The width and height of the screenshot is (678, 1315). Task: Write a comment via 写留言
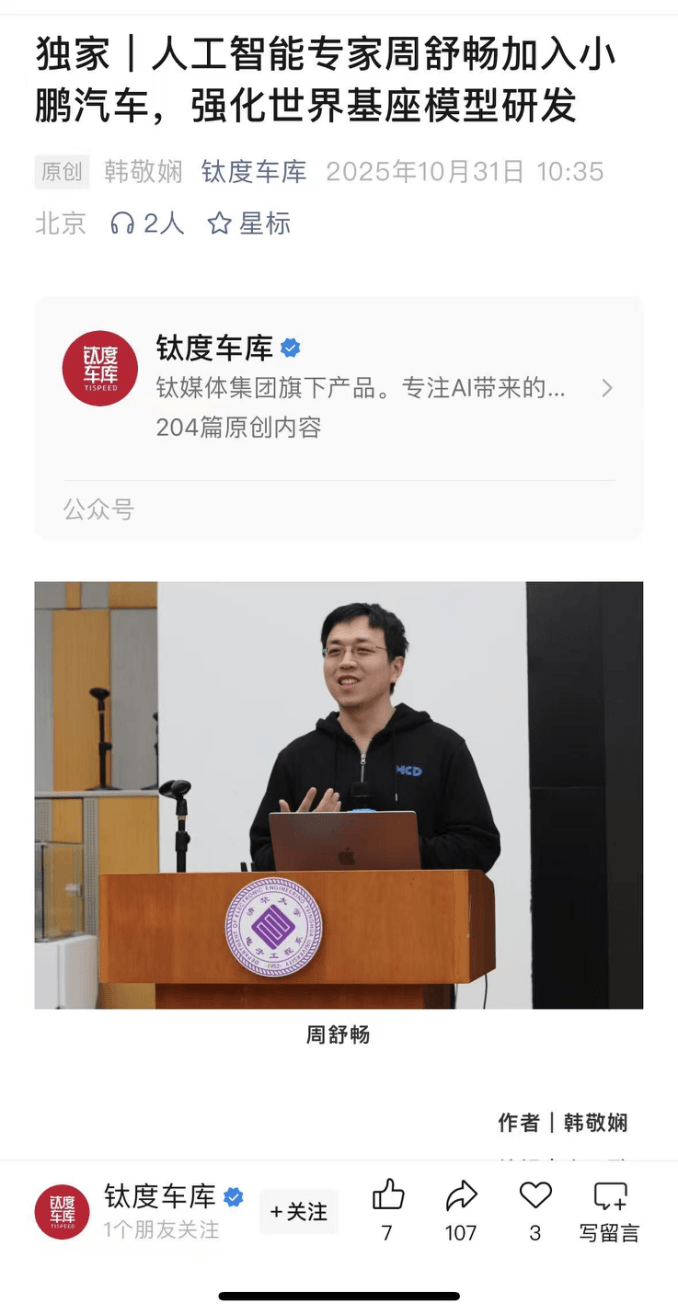609,1210
